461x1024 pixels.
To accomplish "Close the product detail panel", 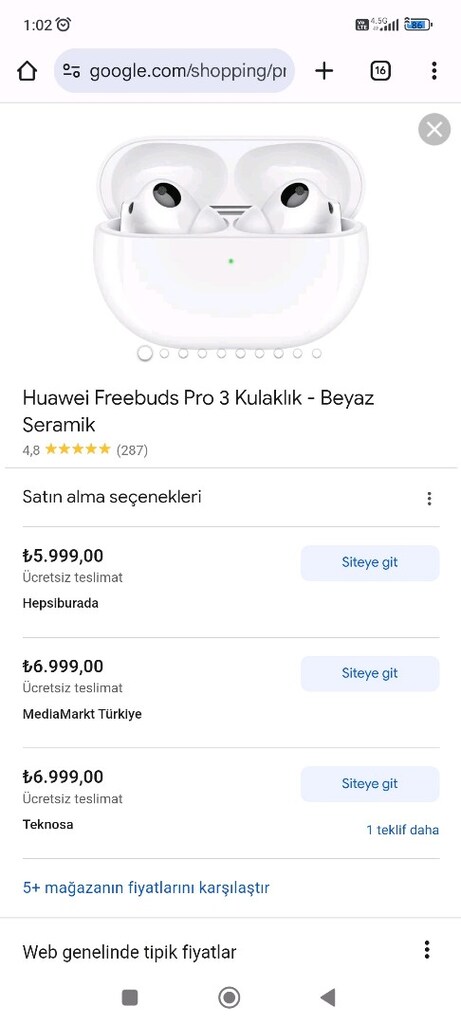I will click(434, 129).
